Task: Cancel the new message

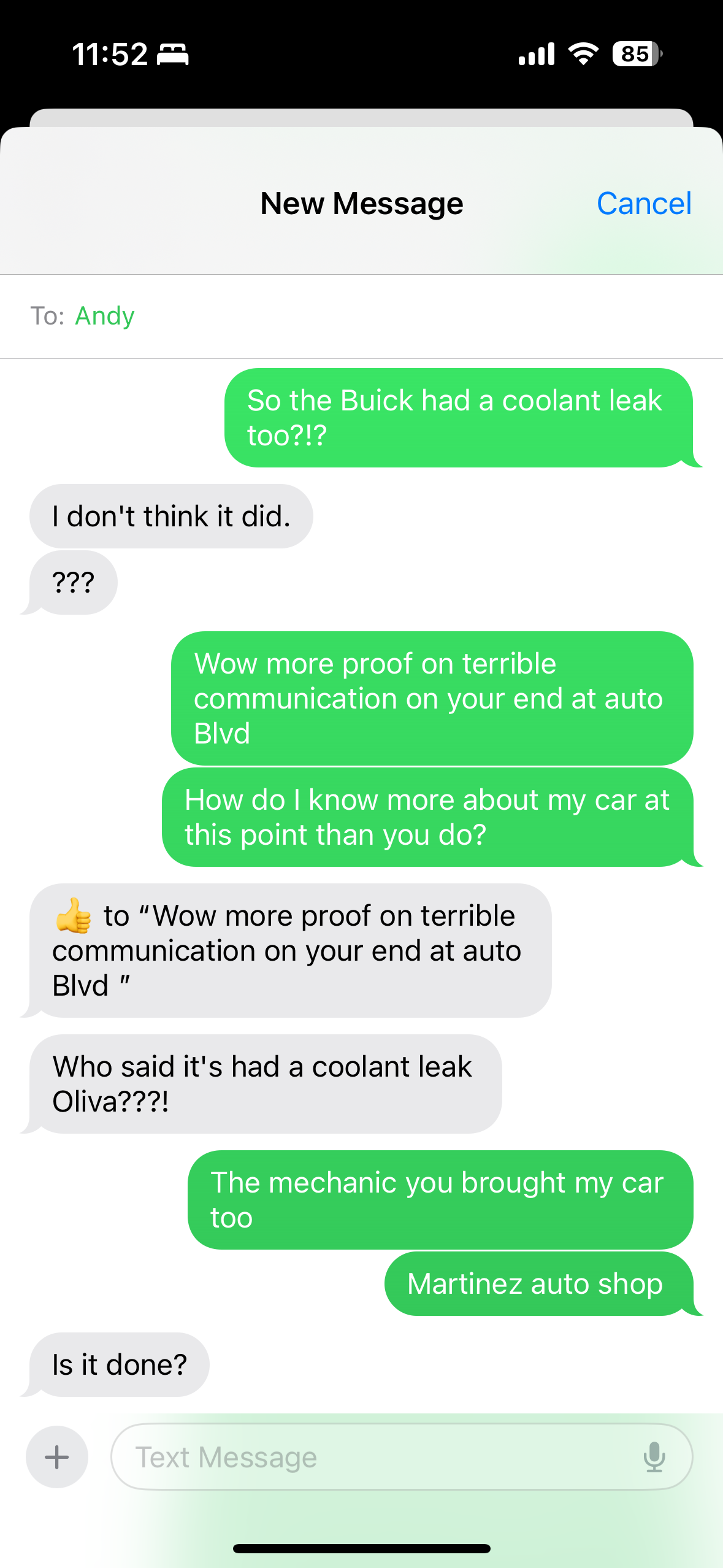Action: [x=643, y=204]
